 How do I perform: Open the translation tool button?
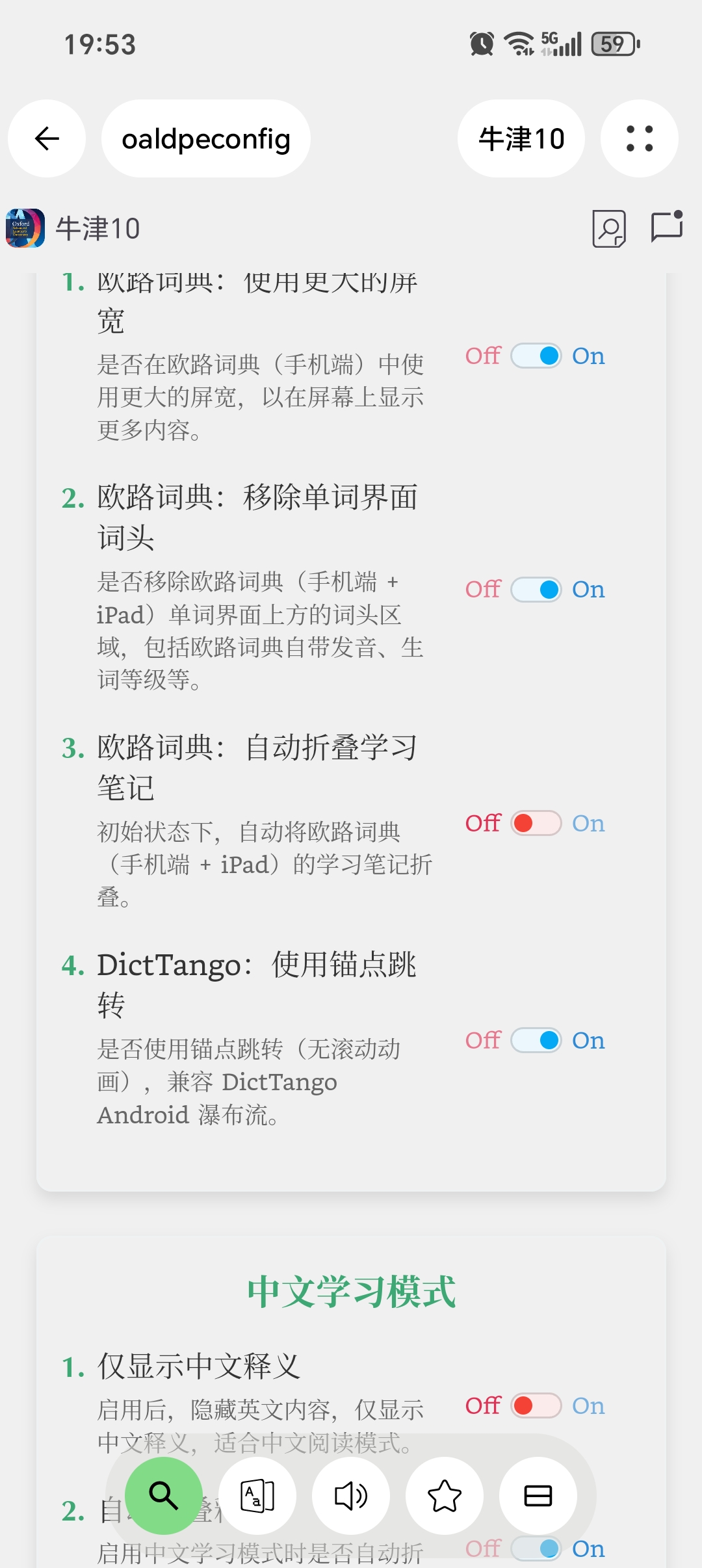[x=257, y=1496]
